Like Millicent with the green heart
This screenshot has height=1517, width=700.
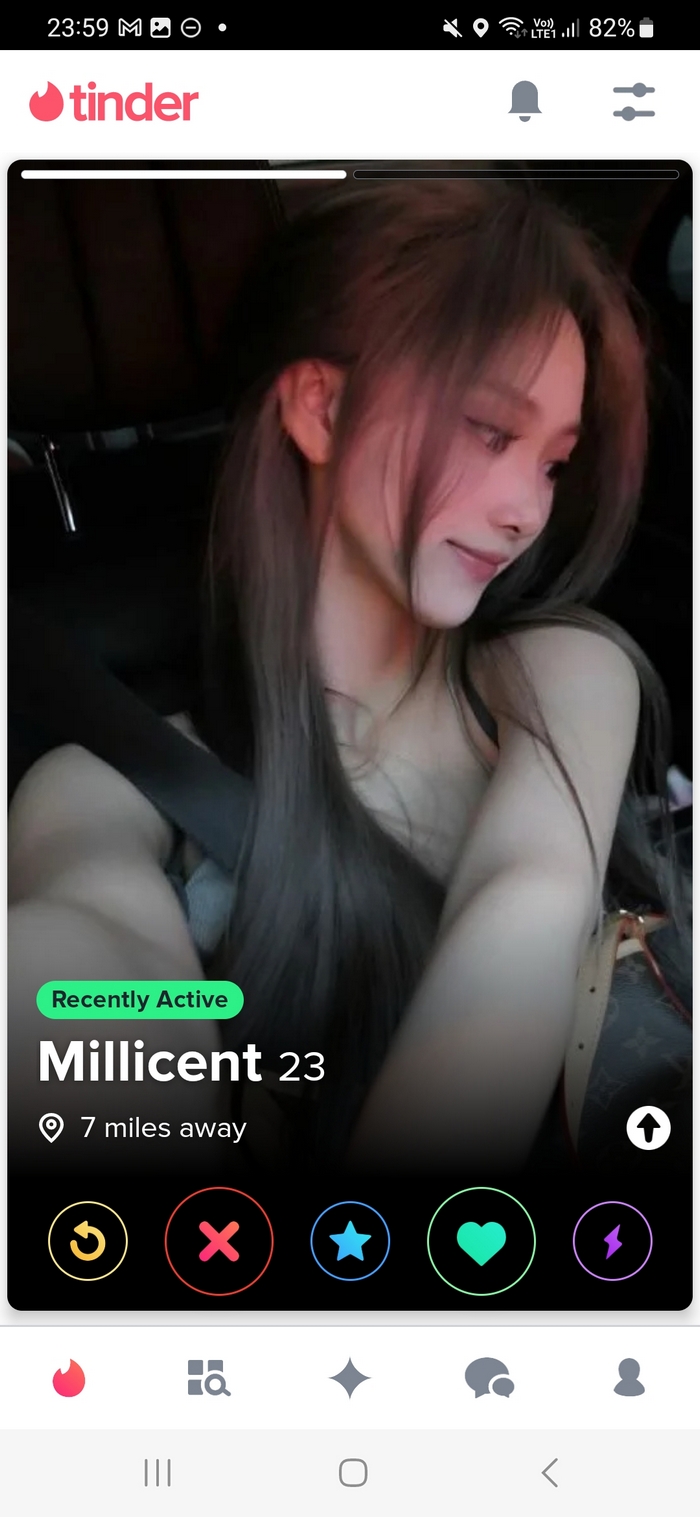point(481,1241)
